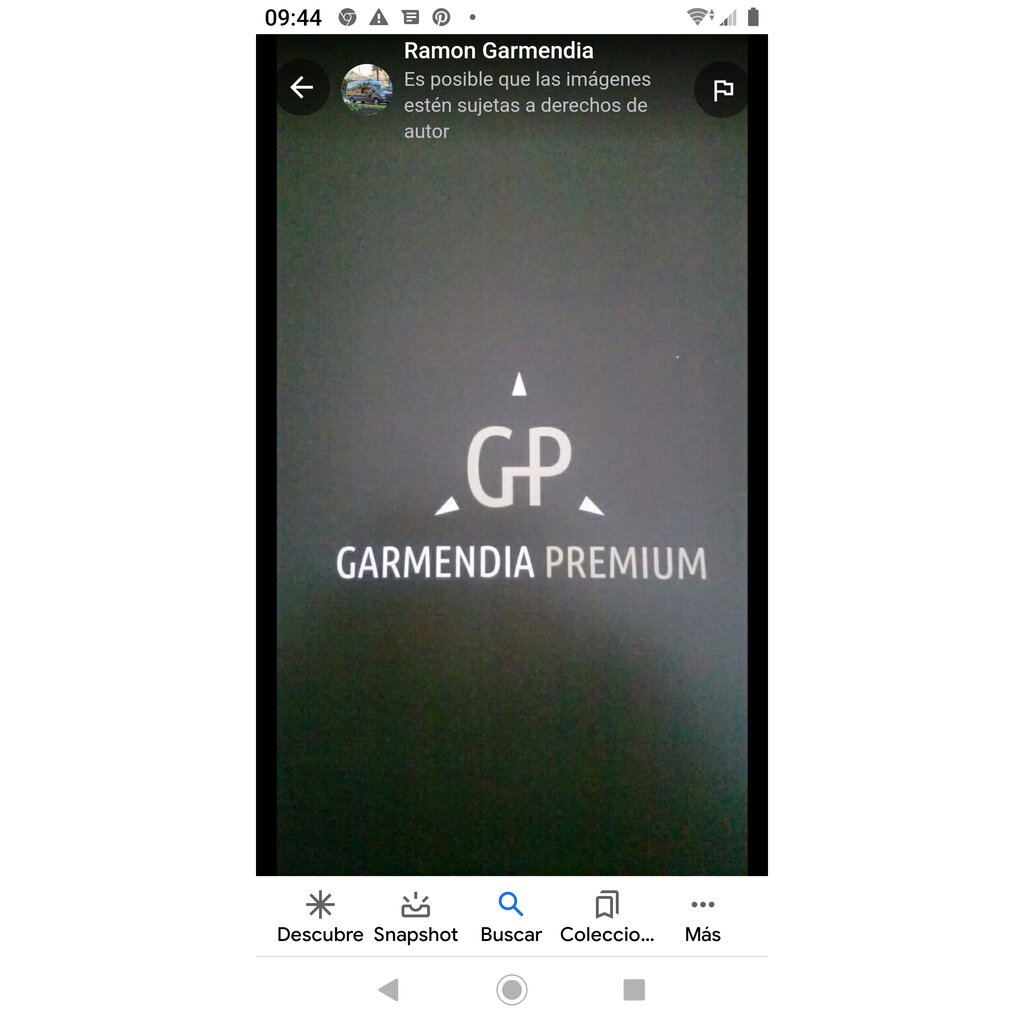Screen dimensions: 1024x1024
Task: Report this photo with the flag icon
Action: point(722,90)
